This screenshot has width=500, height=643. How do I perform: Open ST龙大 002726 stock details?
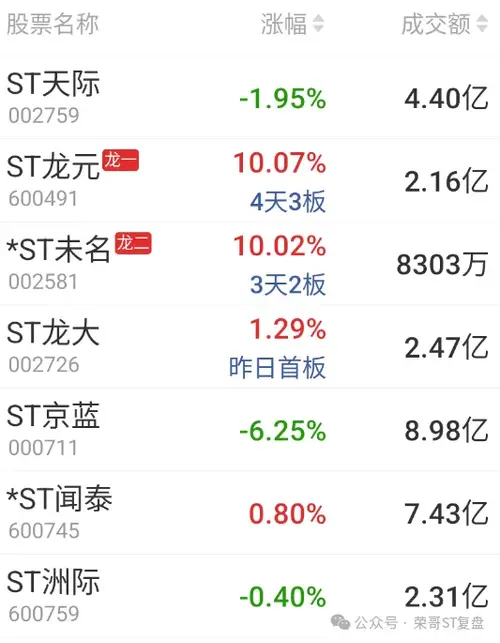(x=250, y=347)
